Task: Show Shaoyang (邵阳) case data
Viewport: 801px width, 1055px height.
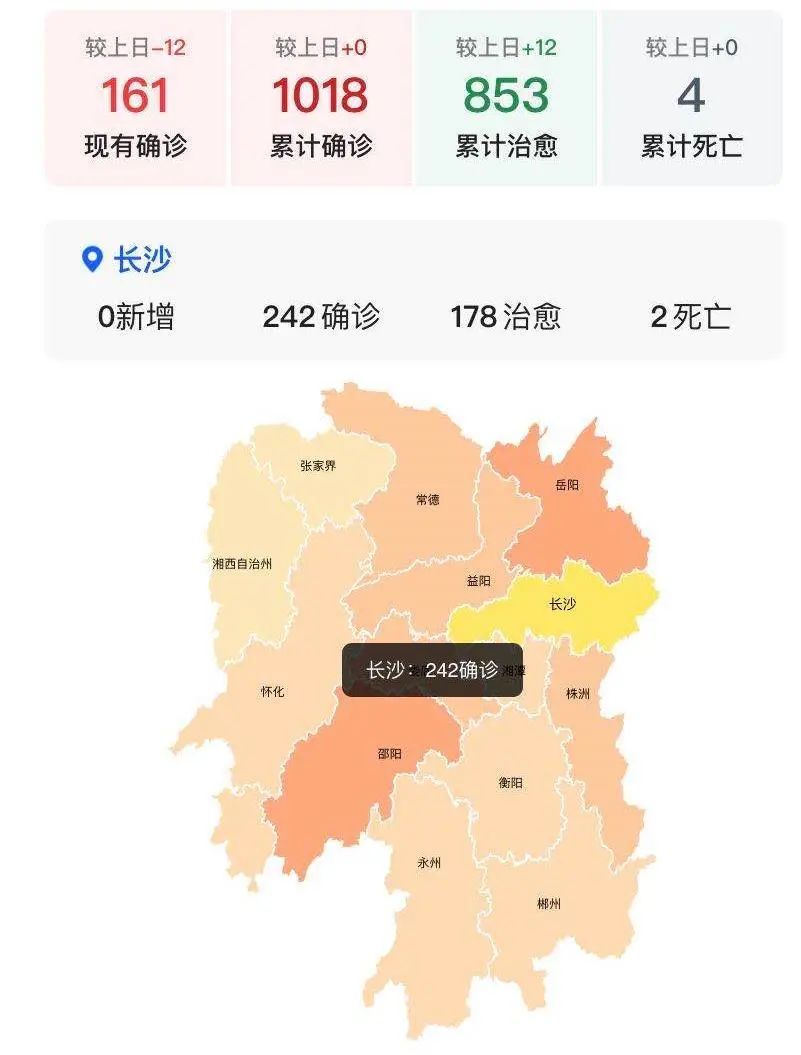Action: [x=389, y=753]
